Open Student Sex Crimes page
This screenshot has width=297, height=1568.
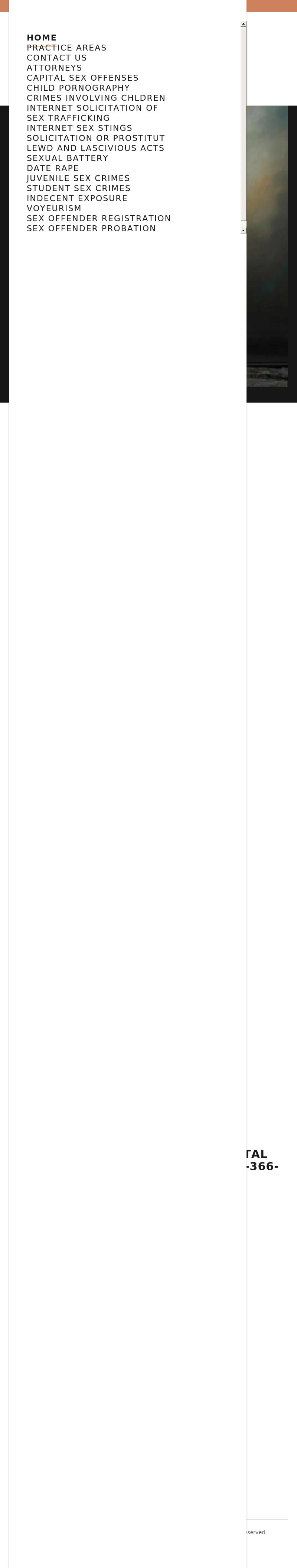(78, 188)
